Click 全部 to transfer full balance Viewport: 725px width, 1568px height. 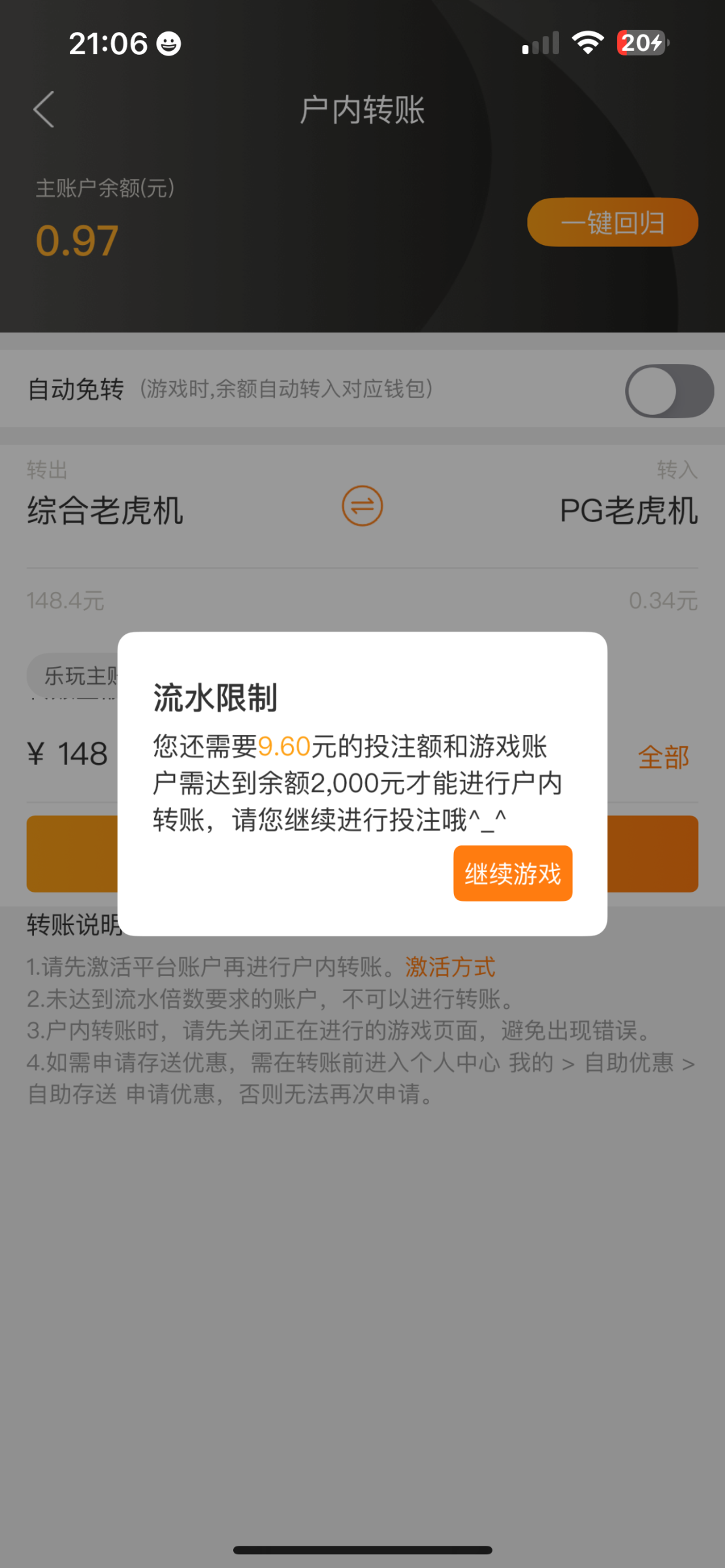(664, 755)
